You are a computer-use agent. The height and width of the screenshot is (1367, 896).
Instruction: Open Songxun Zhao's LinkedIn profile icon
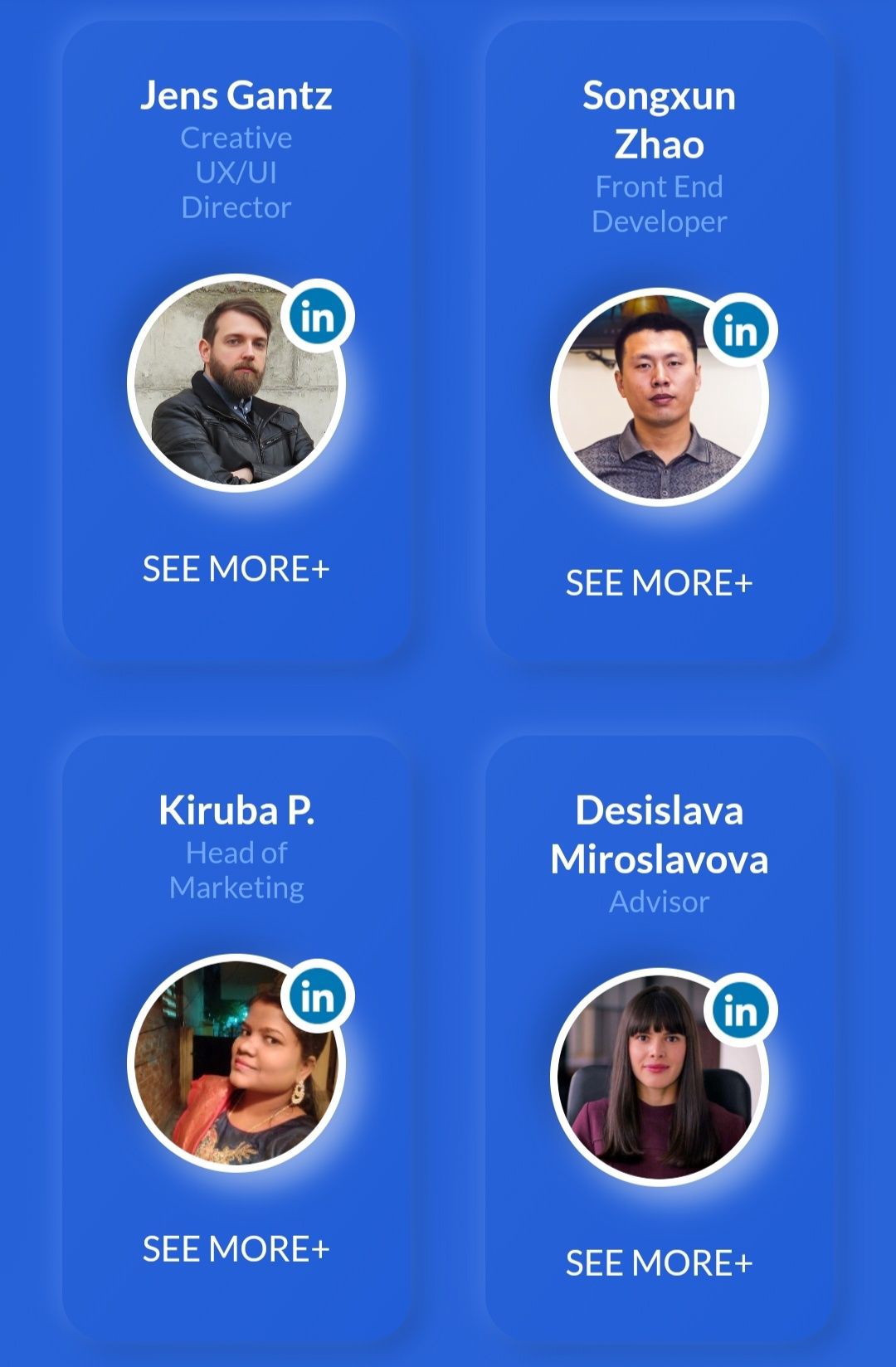click(x=741, y=330)
